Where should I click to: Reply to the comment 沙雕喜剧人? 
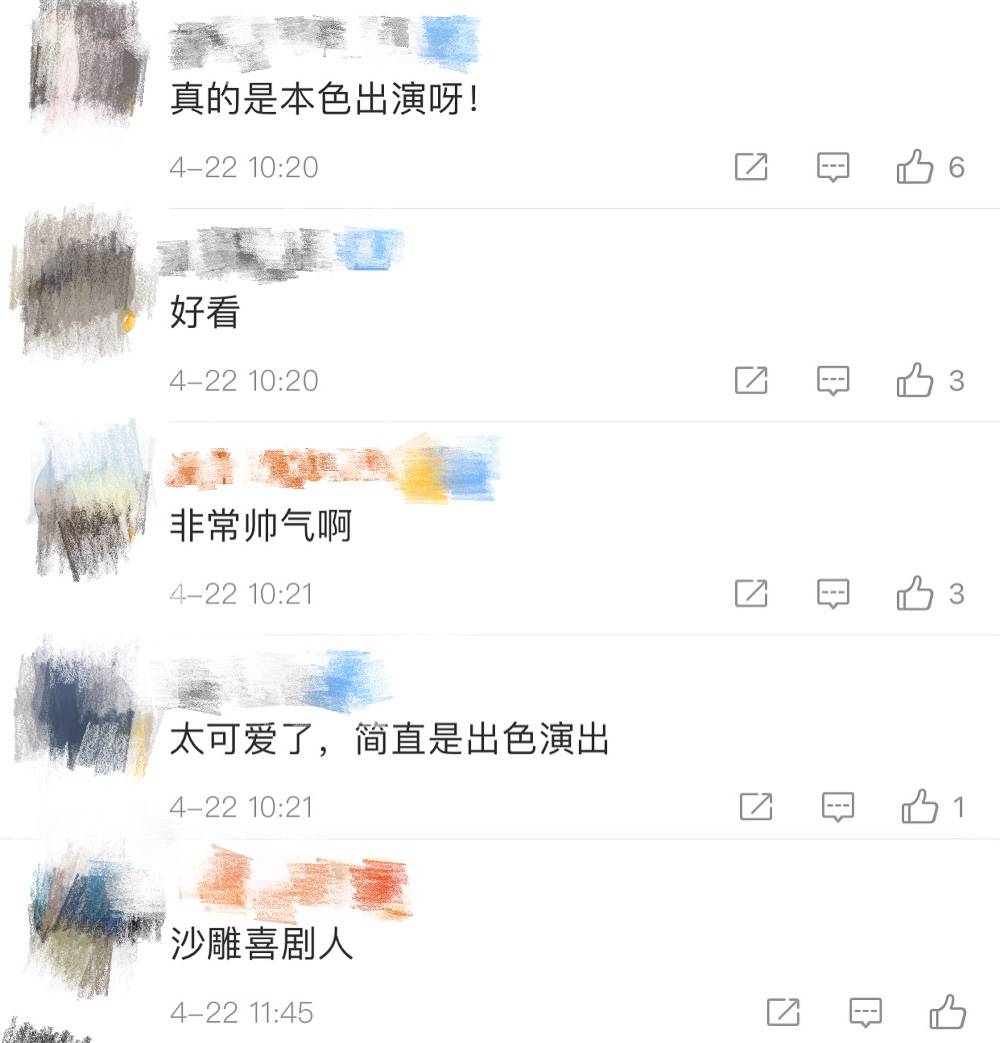[x=866, y=1012]
